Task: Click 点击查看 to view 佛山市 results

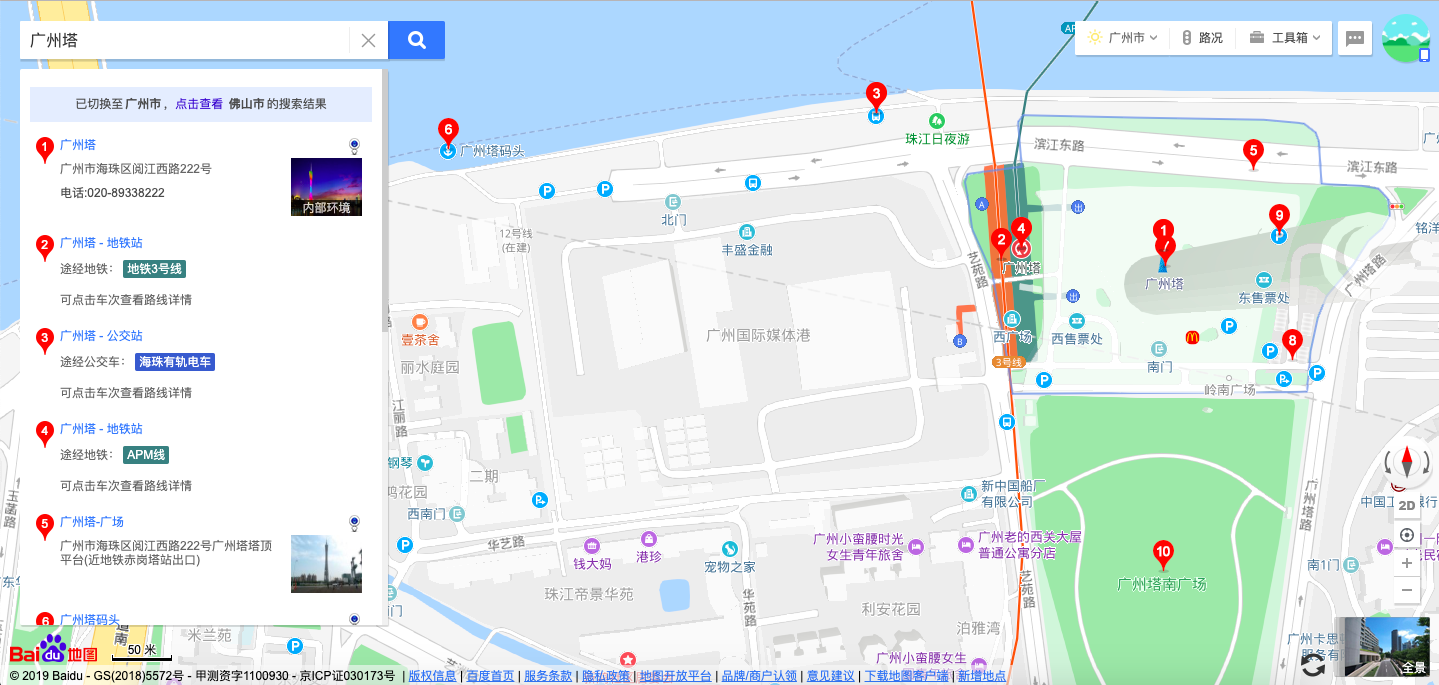Action: tap(199, 104)
